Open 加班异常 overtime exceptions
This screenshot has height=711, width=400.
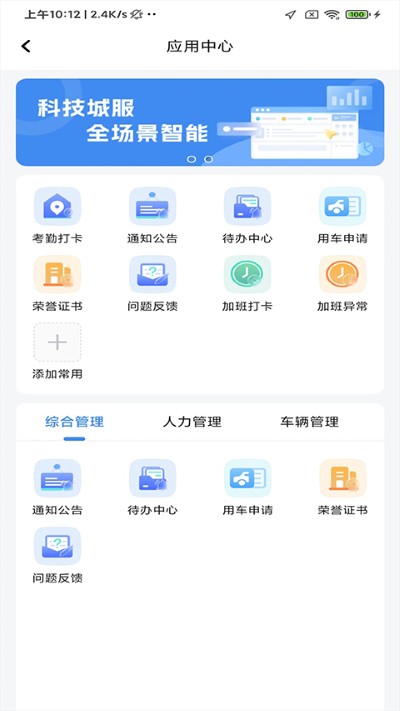coord(342,283)
